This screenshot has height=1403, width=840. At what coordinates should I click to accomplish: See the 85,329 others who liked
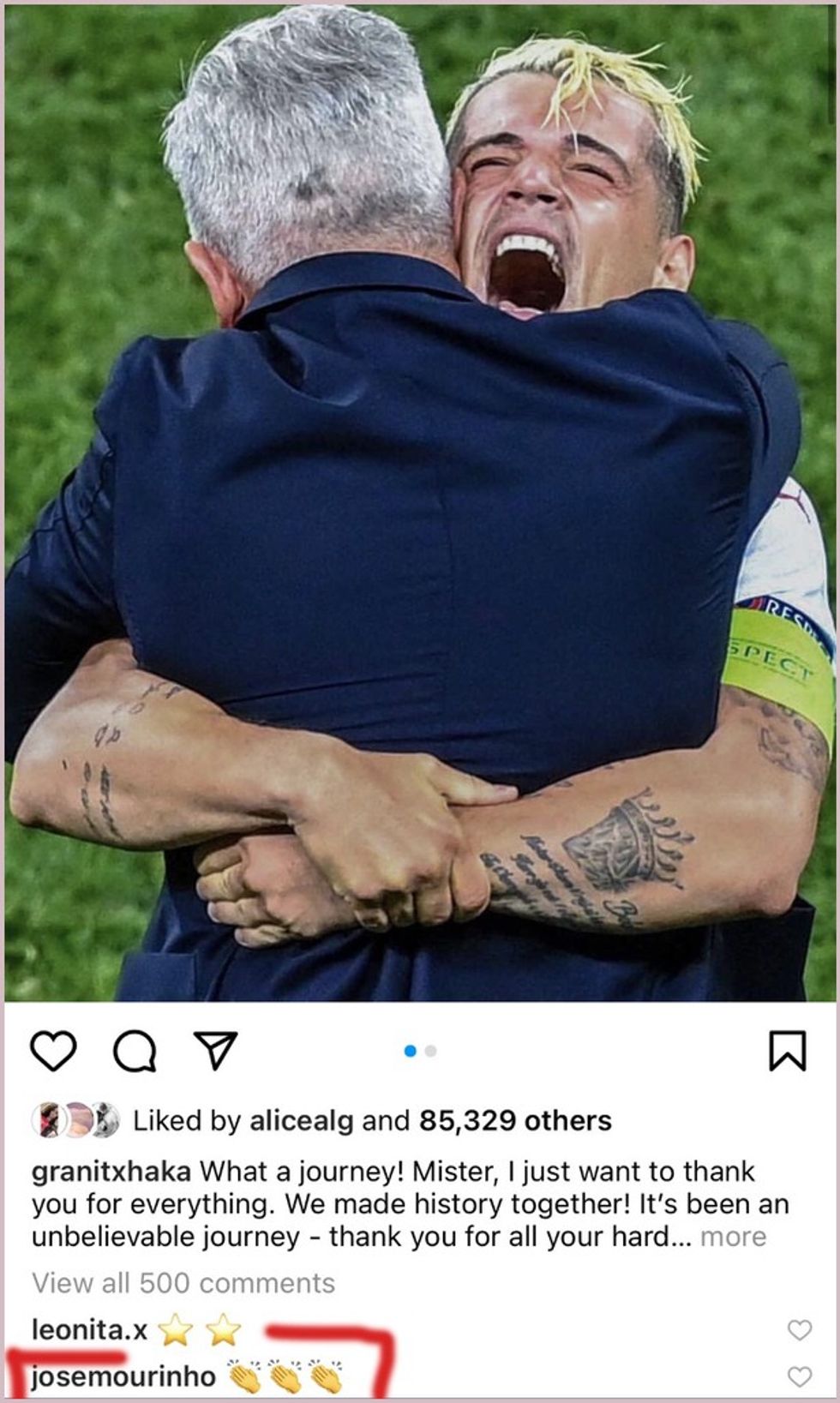coord(515,1120)
